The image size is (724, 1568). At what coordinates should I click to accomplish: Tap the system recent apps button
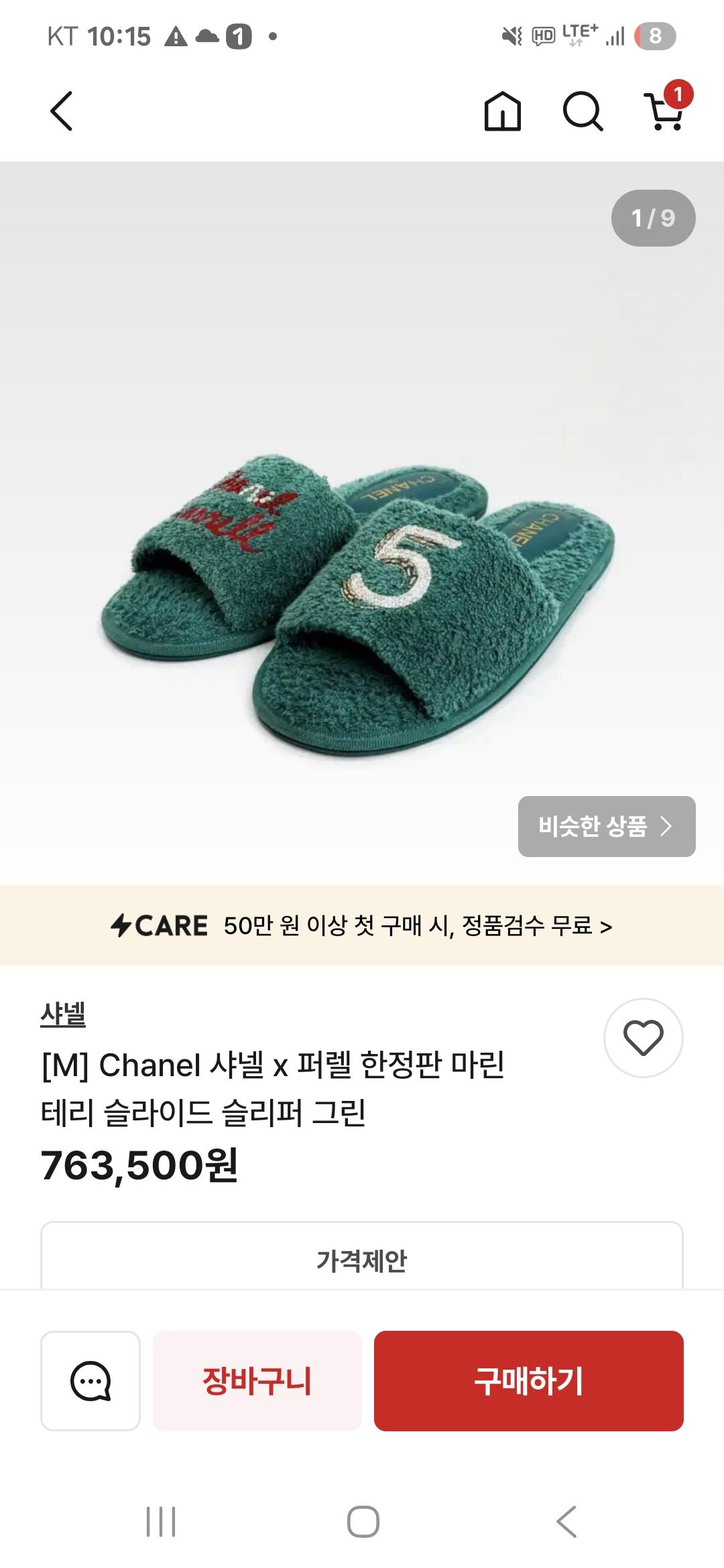tap(161, 1522)
